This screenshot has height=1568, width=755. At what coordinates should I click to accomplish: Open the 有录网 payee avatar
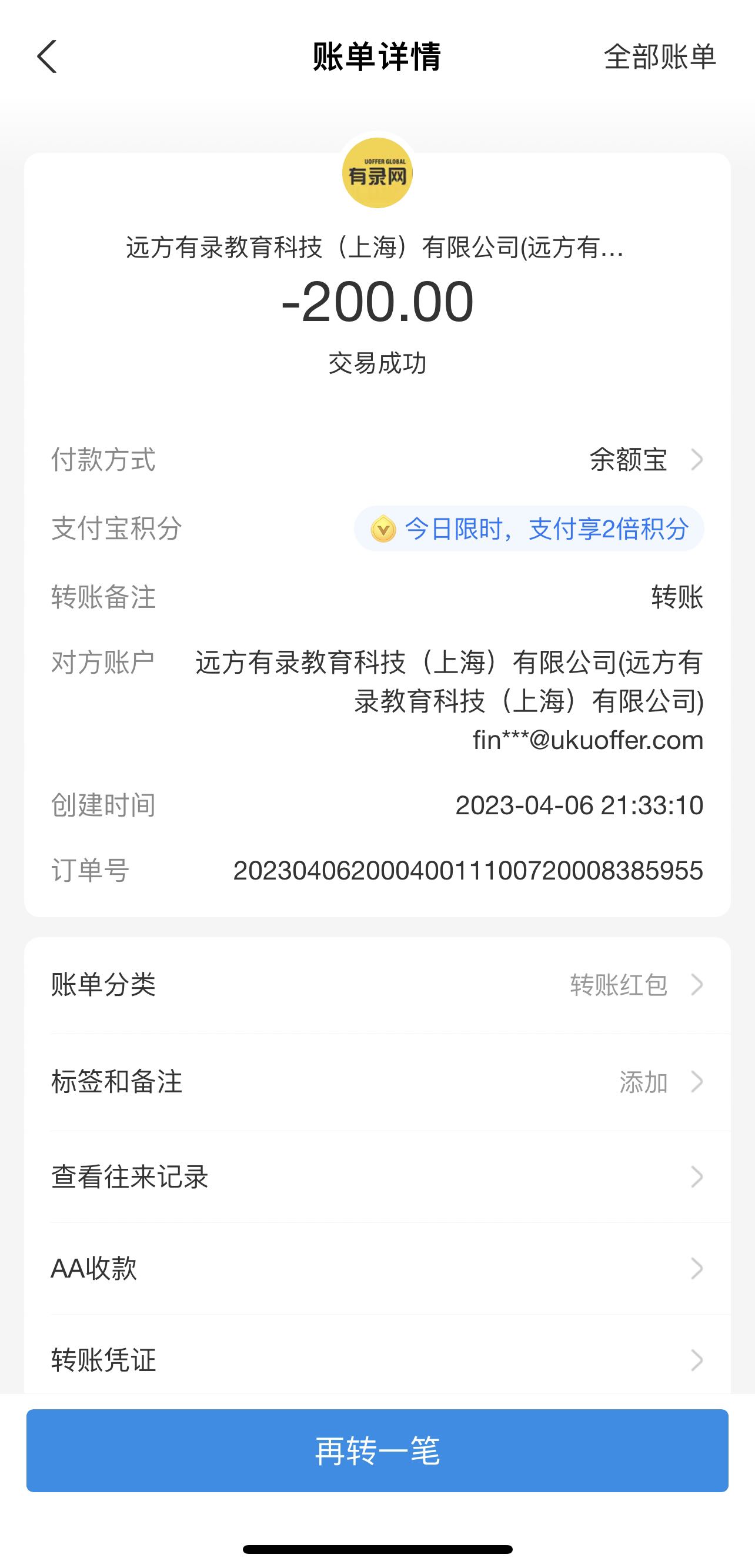tap(377, 173)
